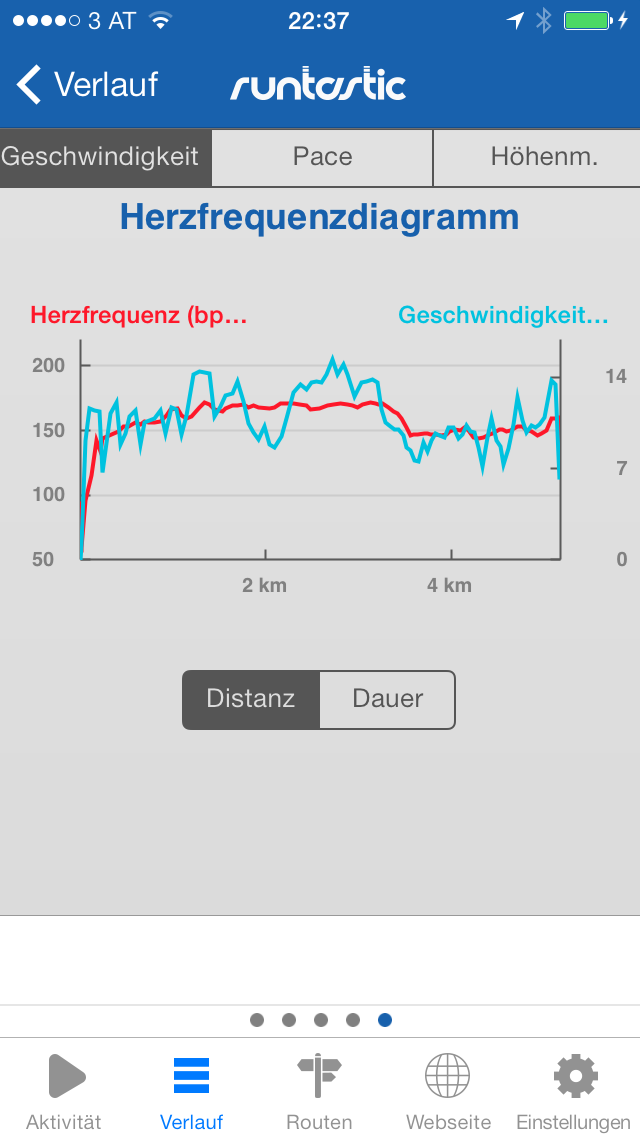Select the Geschwindigkeit segment

[x=105, y=157]
